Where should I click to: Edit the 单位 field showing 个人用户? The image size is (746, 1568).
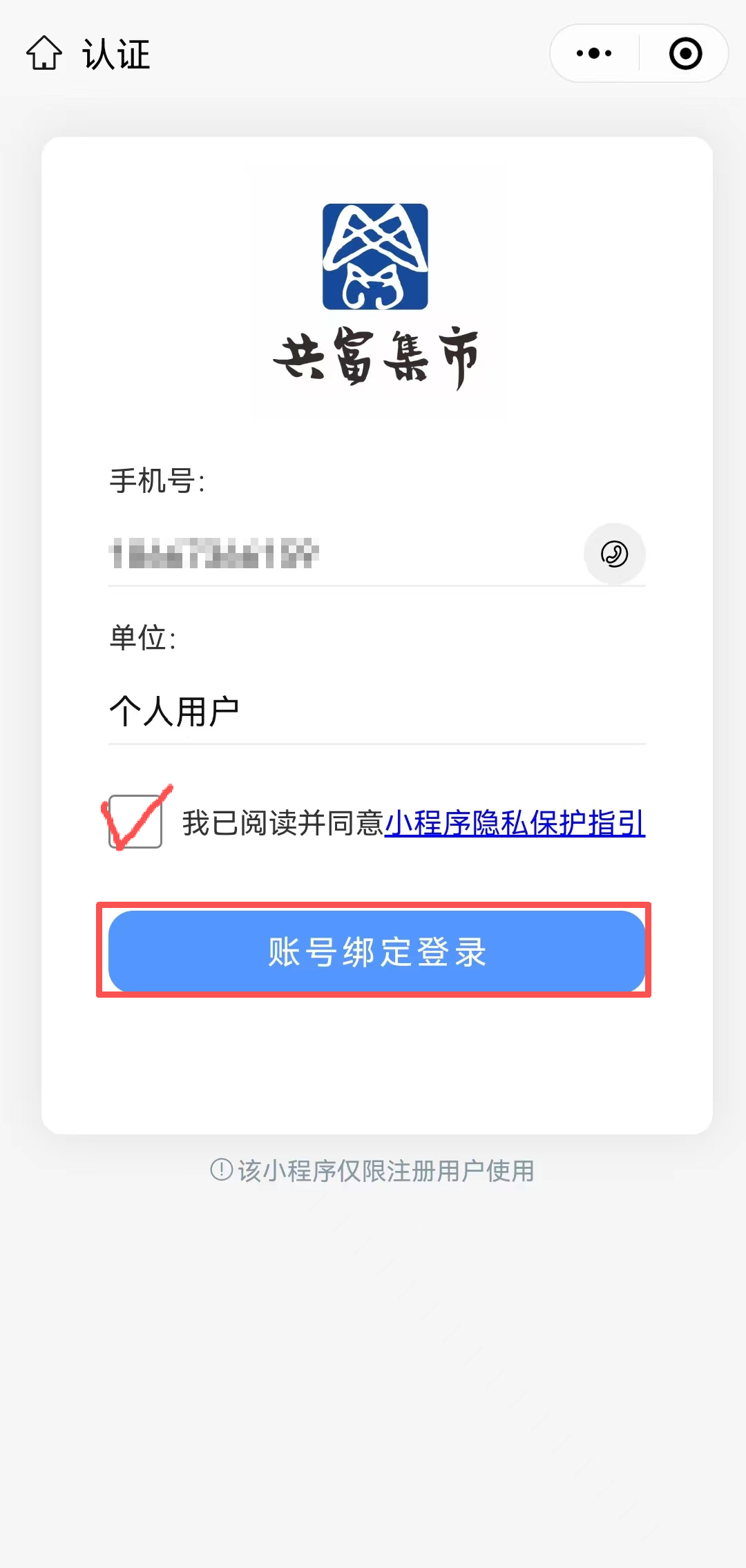377,711
